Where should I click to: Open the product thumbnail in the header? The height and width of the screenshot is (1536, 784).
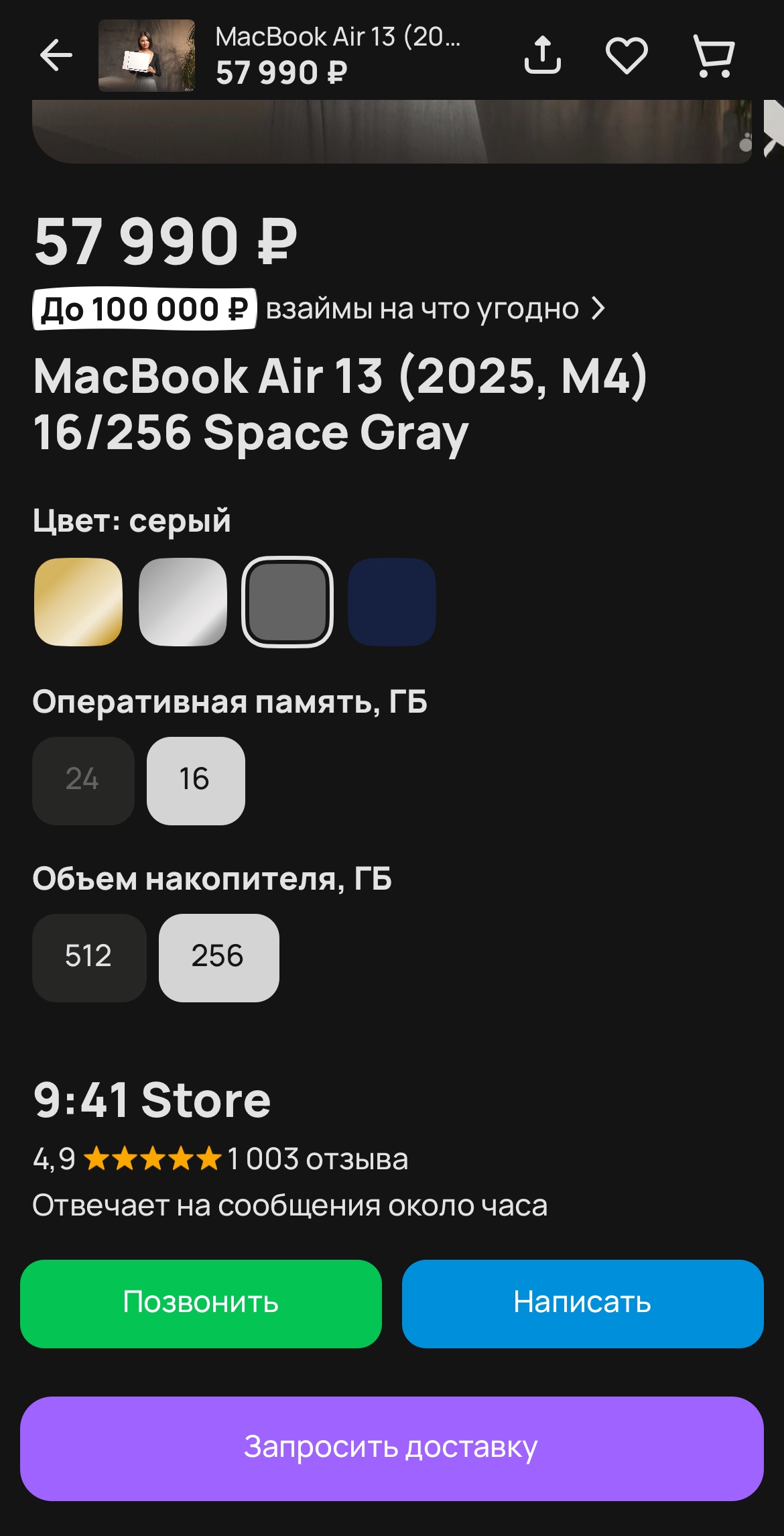coord(147,55)
